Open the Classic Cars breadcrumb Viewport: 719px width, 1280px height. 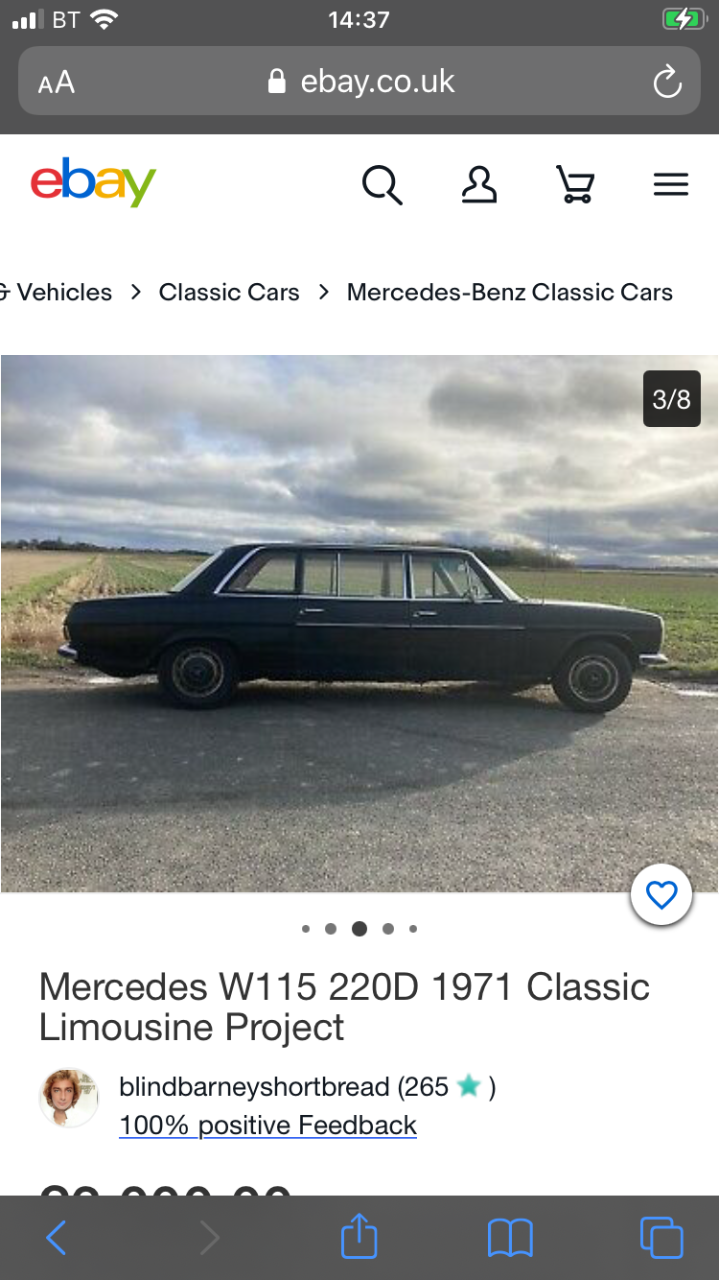[x=229, y=292]
